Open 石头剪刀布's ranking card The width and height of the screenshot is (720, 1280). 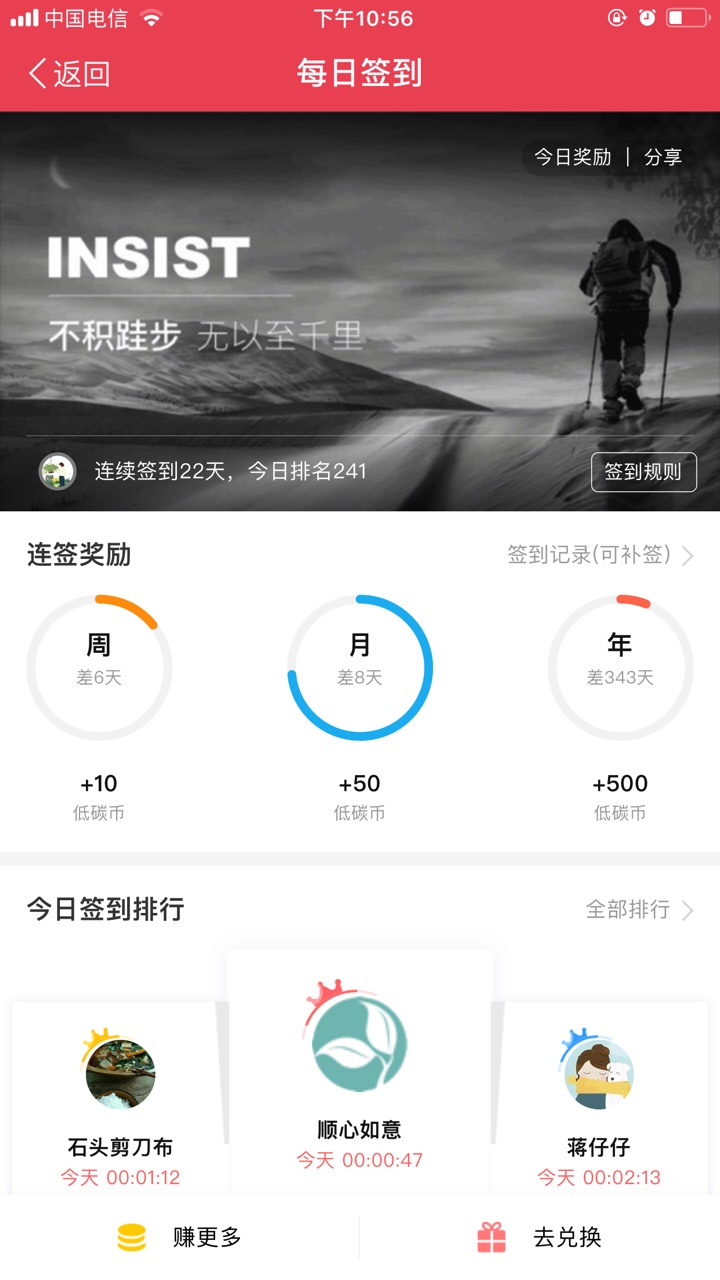point(120,1098)
